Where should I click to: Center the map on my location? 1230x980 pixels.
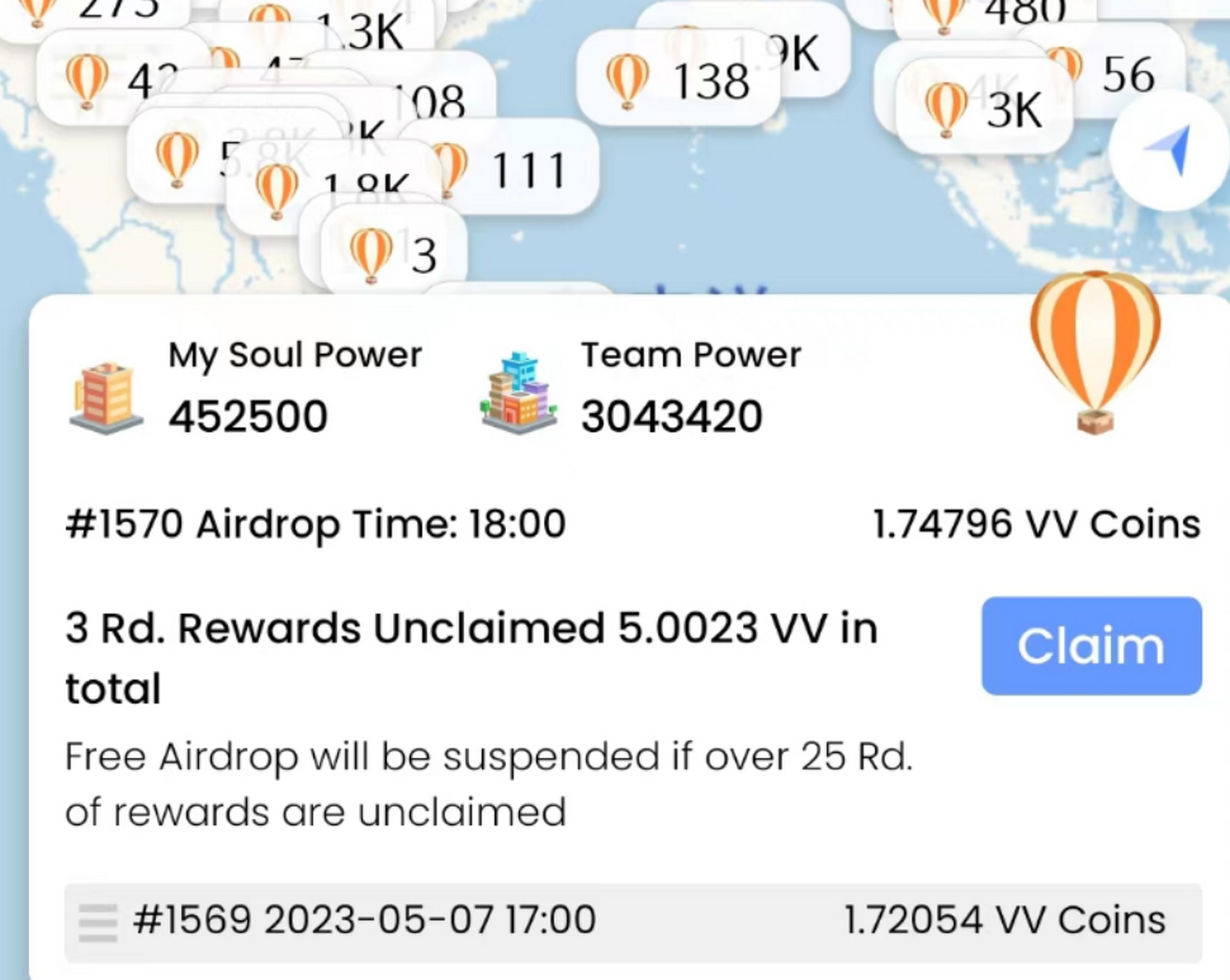(x=1169, y=150)
